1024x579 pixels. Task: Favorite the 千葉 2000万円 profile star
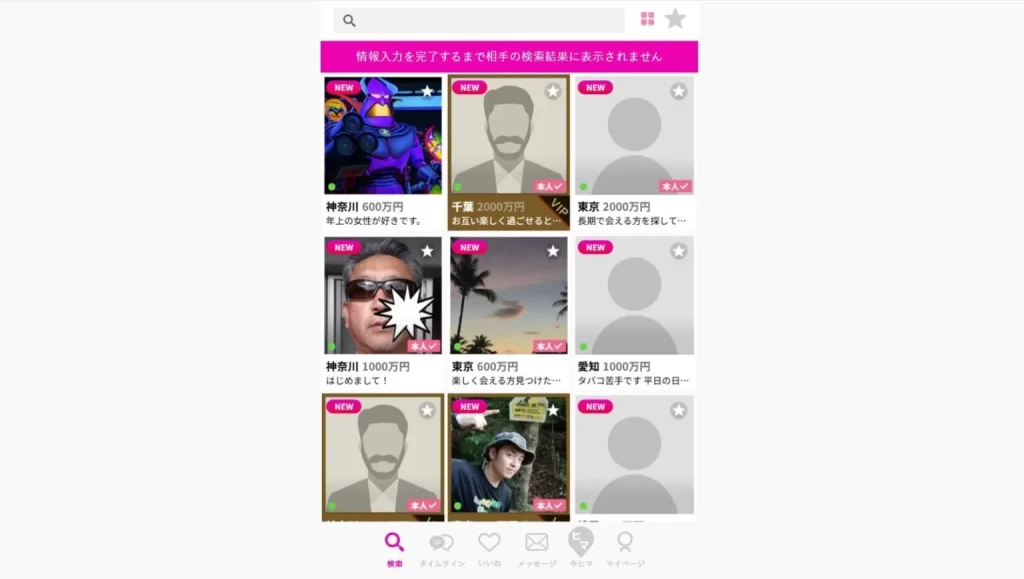(x=553, y=91)
